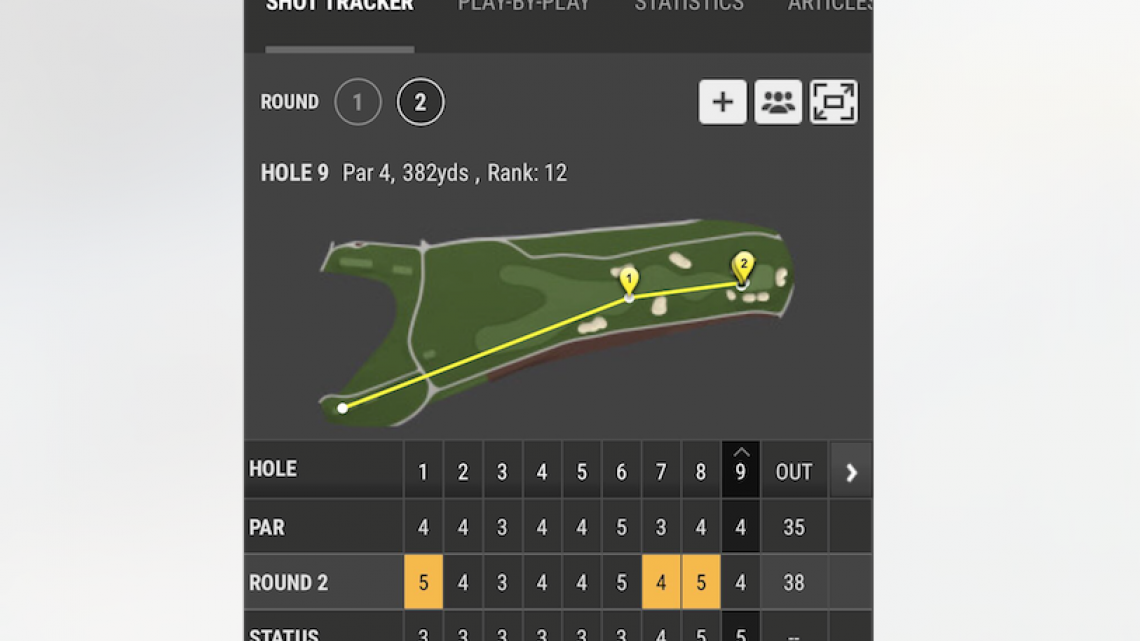Show next holes with the right chevron
Screen dimensions: 1140x641
851,472
